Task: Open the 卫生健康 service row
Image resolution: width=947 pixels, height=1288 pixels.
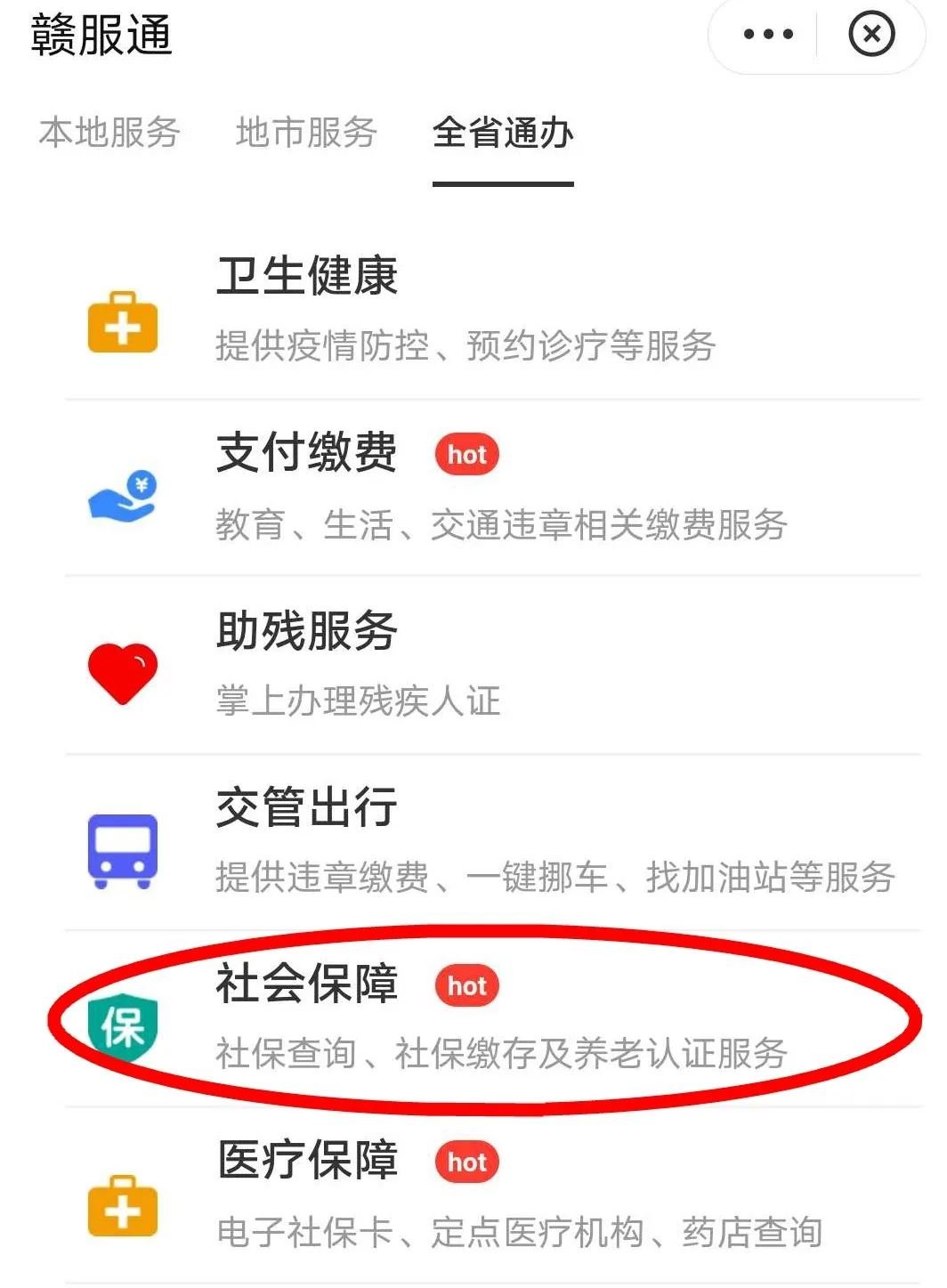Action: 491,310
